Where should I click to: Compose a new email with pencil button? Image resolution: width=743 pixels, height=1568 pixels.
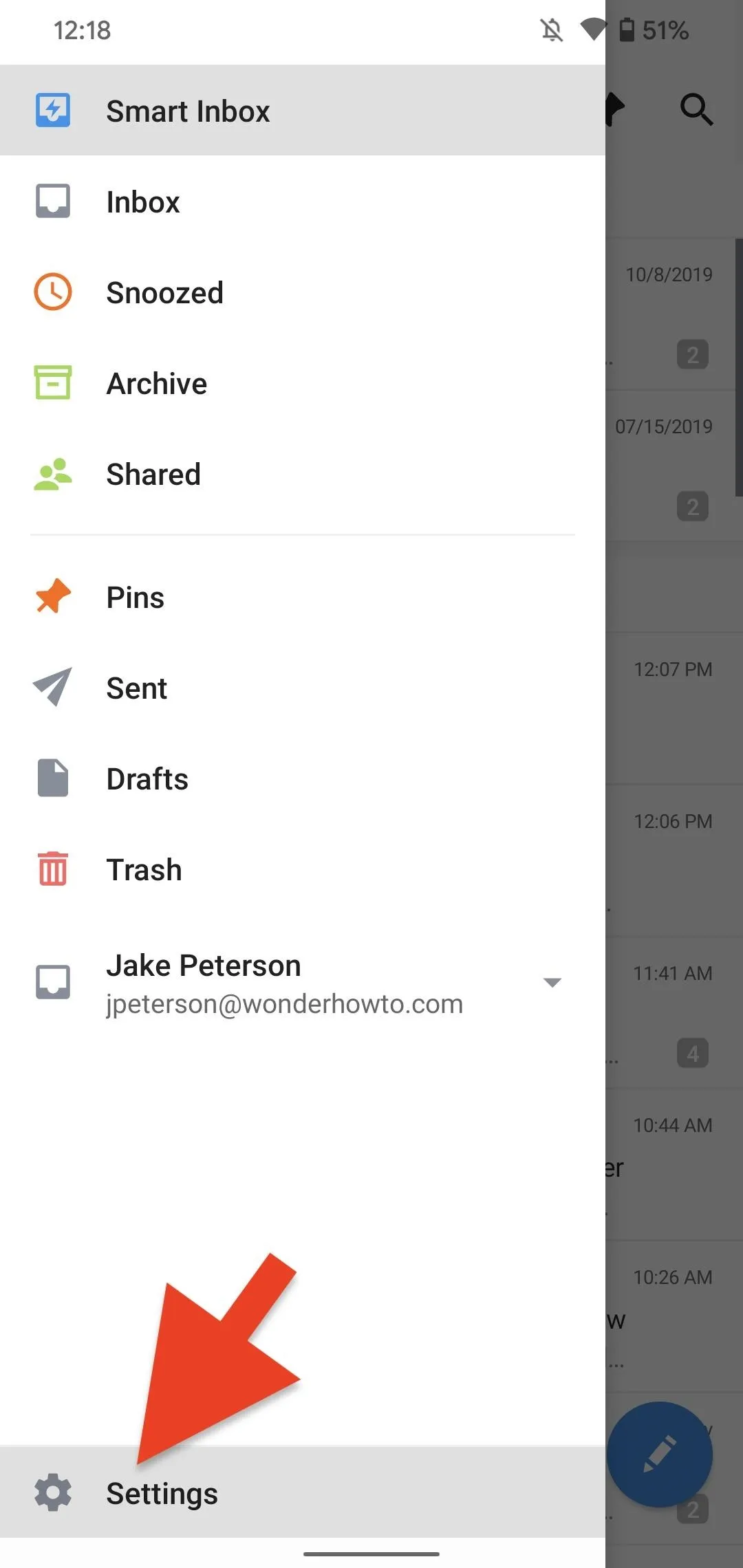[659, 1454]
